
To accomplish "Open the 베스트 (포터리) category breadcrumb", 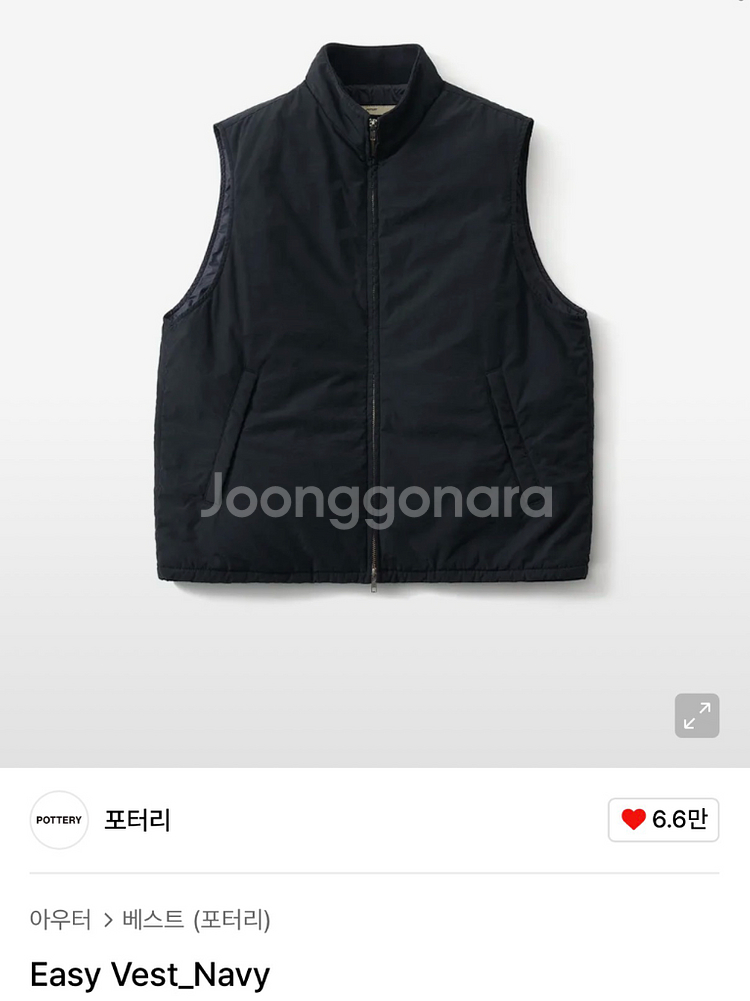I will click(x=196, y=919).
